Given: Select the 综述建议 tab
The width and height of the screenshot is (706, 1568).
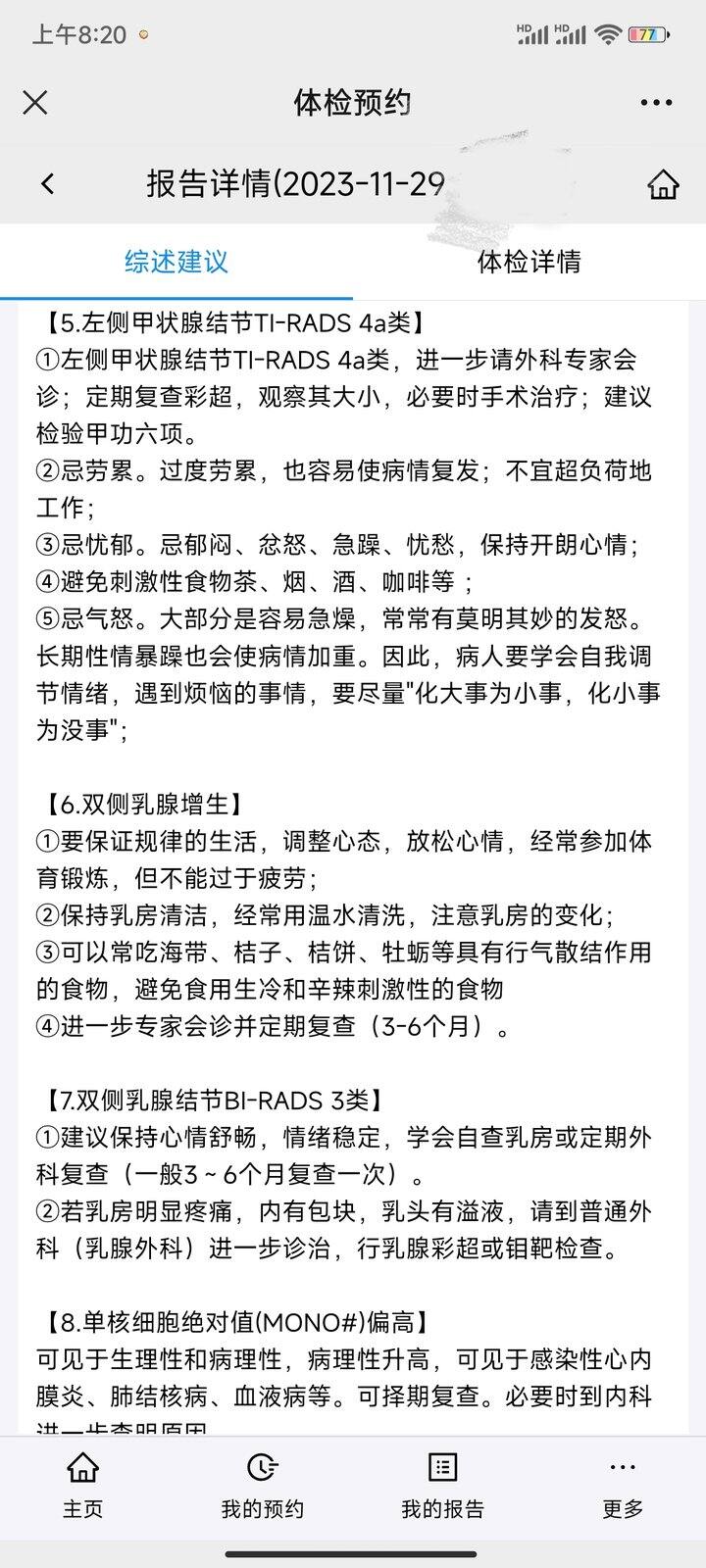Looking at the screenshot, I should (176, 262).
